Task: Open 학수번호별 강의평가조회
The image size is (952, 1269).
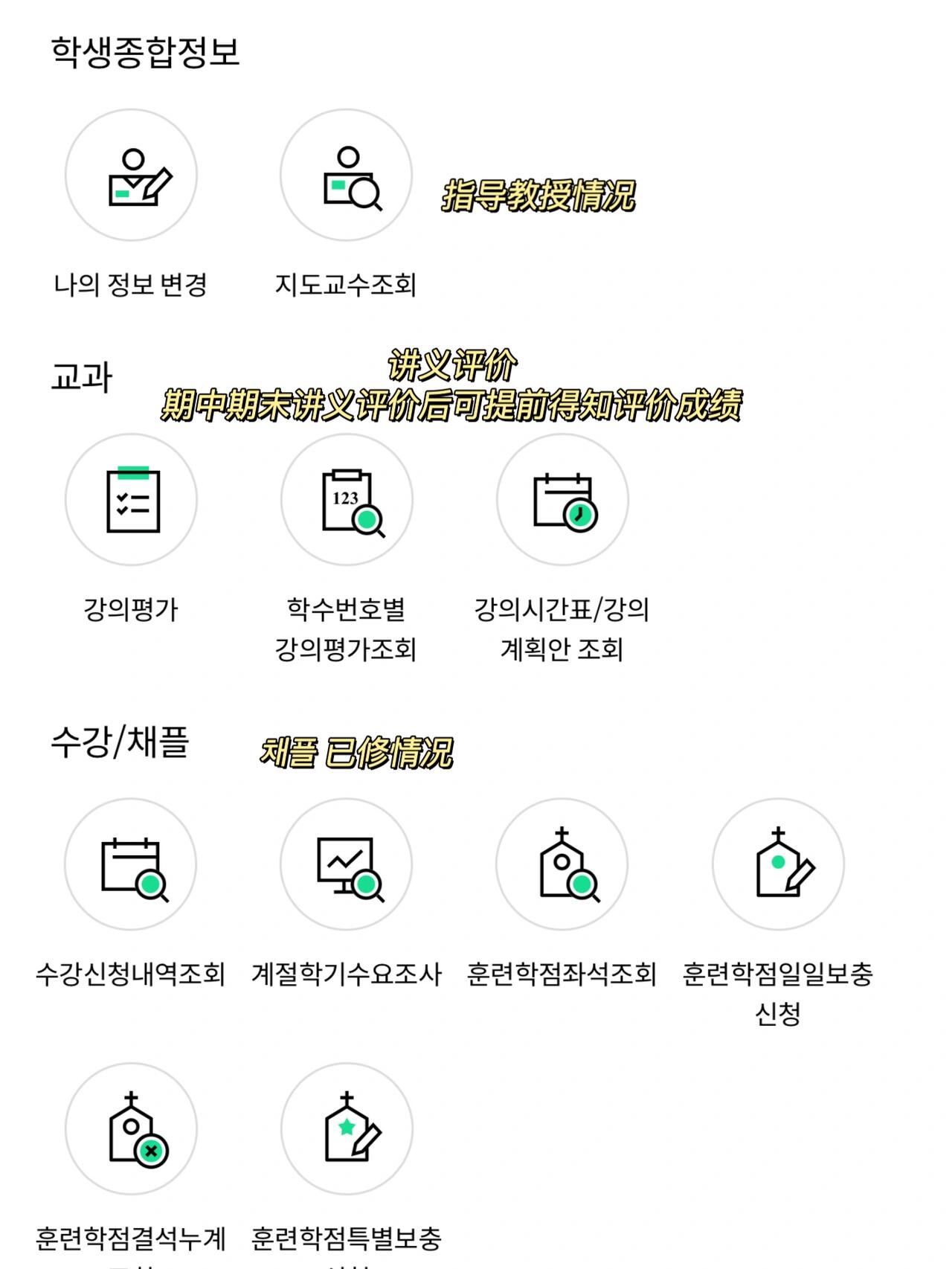Action: [x=347, y=500]
